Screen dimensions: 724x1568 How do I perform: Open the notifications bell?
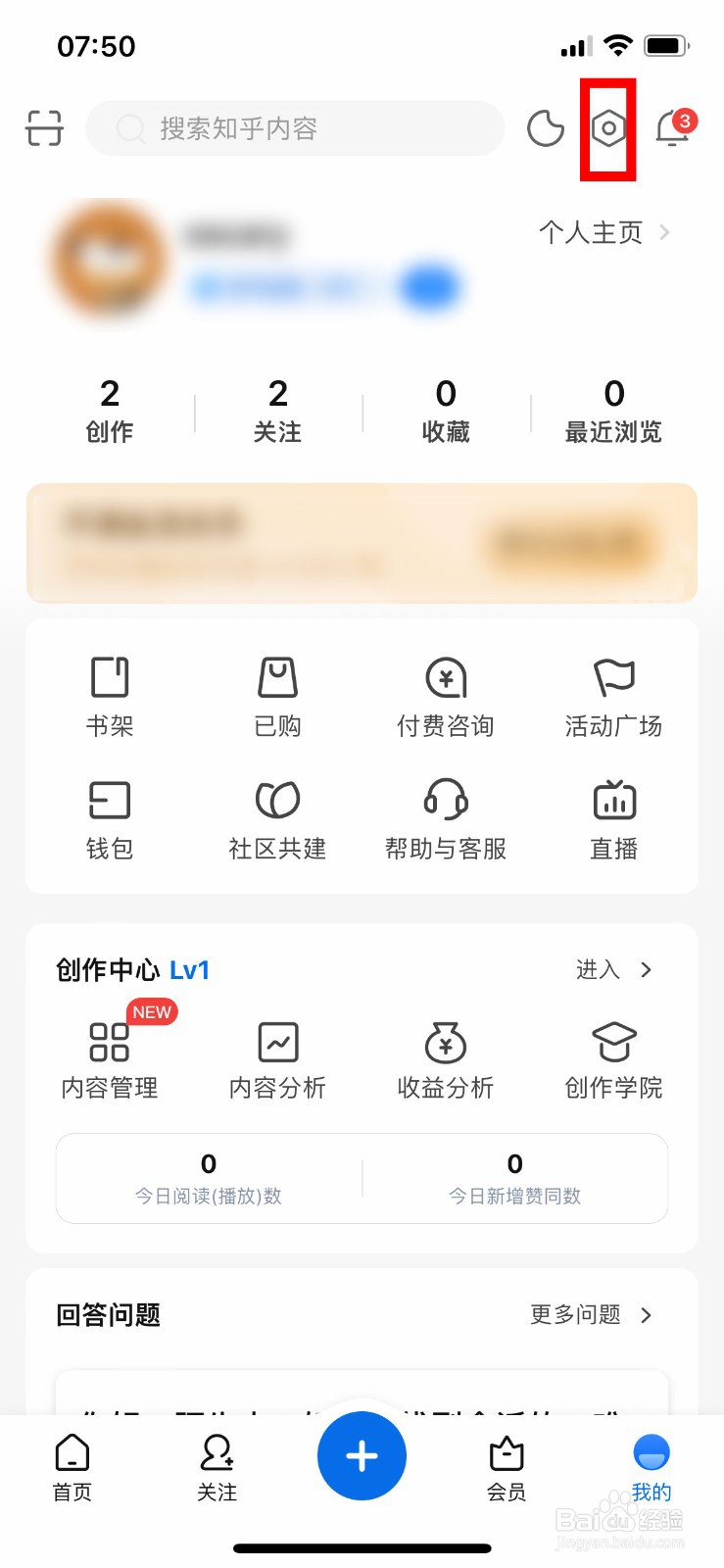(x=672, y=128)
